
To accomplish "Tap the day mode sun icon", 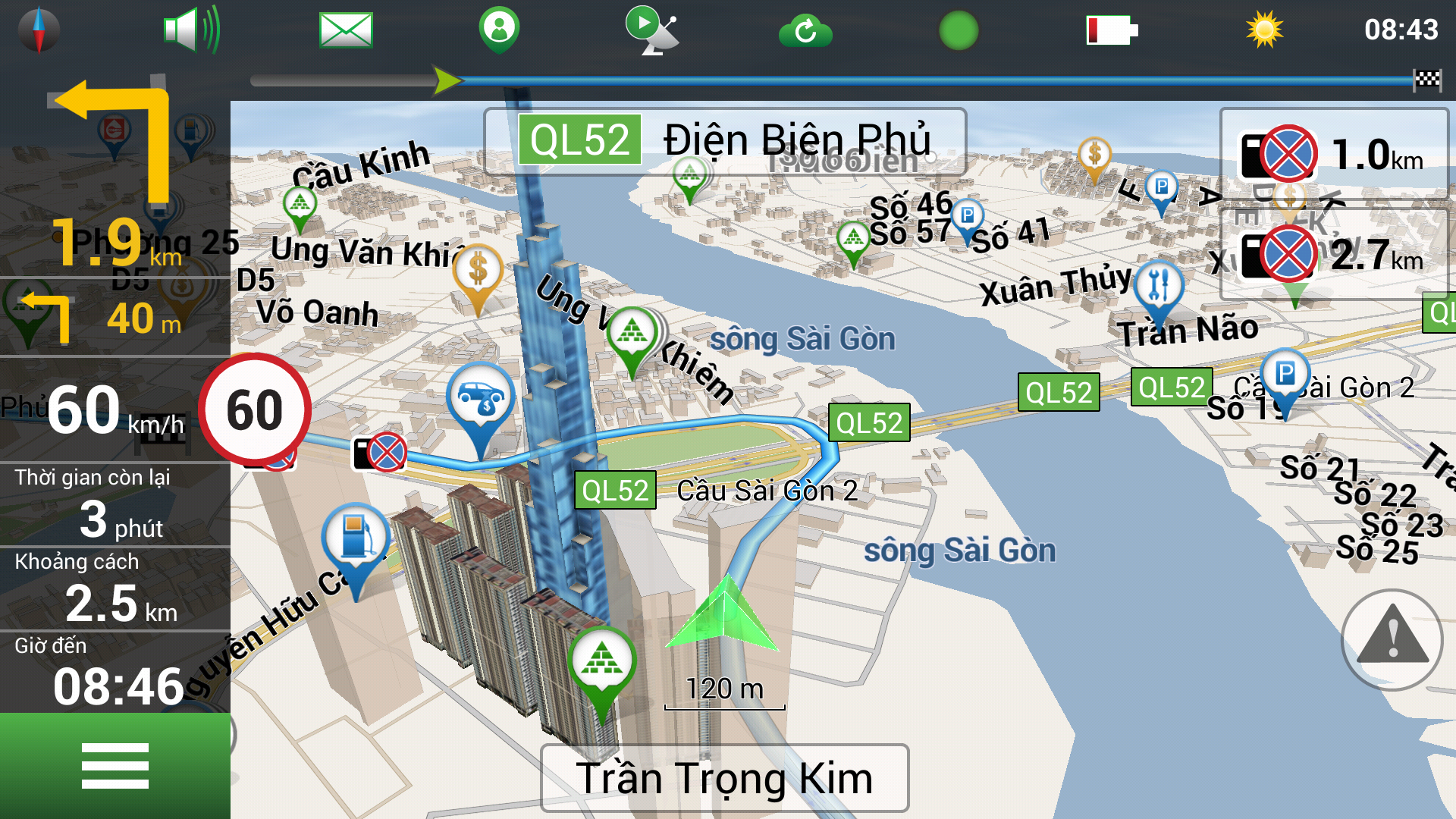I will coord(1264,30).
